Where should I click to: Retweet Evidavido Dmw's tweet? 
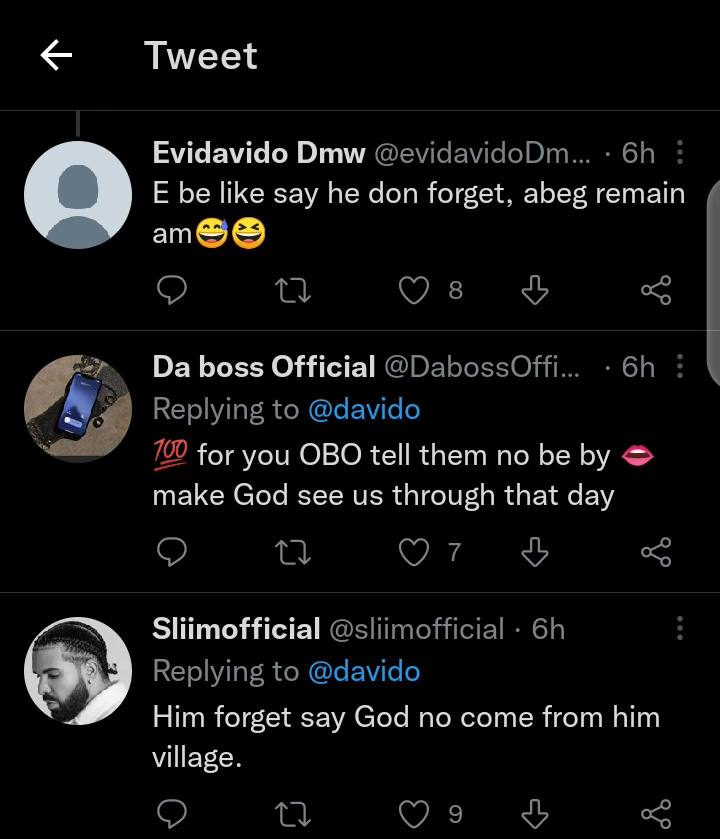(292, 291)
